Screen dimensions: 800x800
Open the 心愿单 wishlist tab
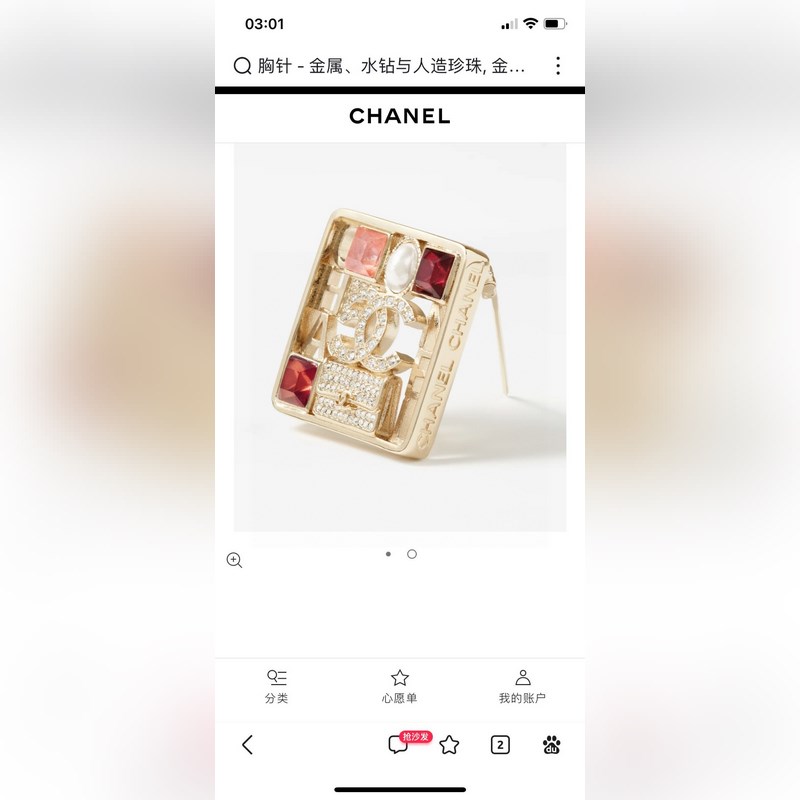[x=400, y=687]
